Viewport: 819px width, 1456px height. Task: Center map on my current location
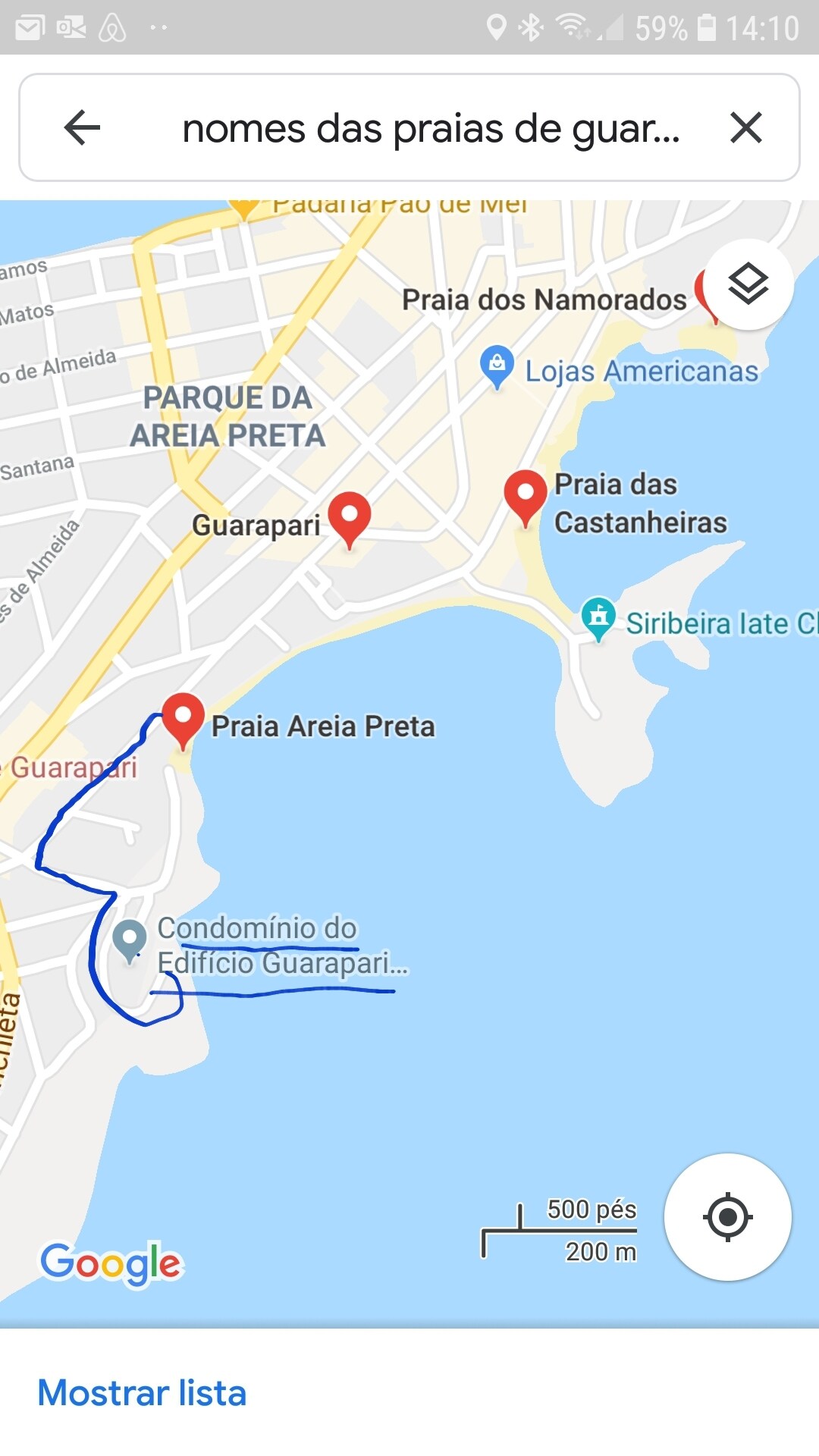[728, 1217]
